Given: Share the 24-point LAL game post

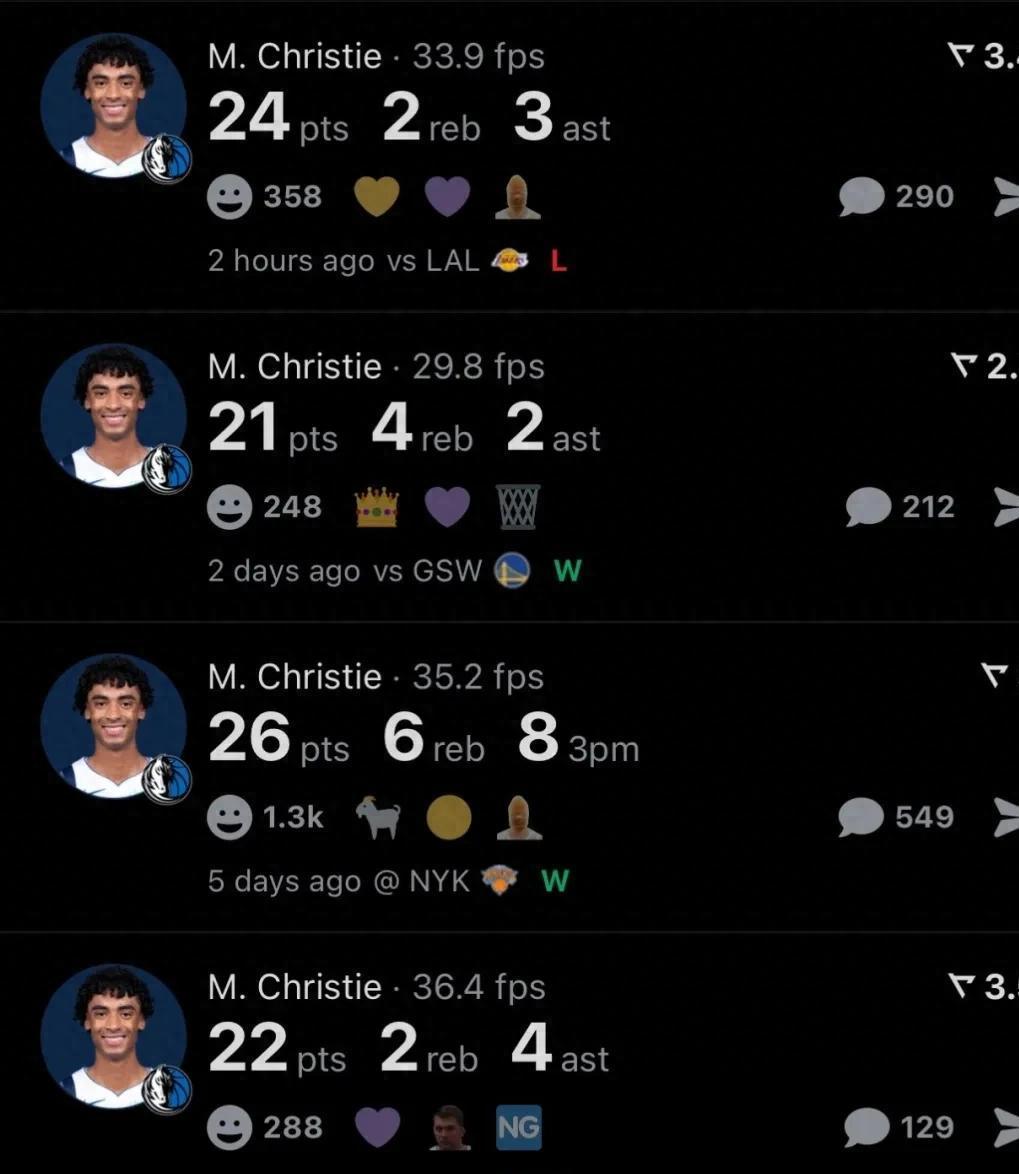Looking at the screenshot, I should click(1004, 197).
